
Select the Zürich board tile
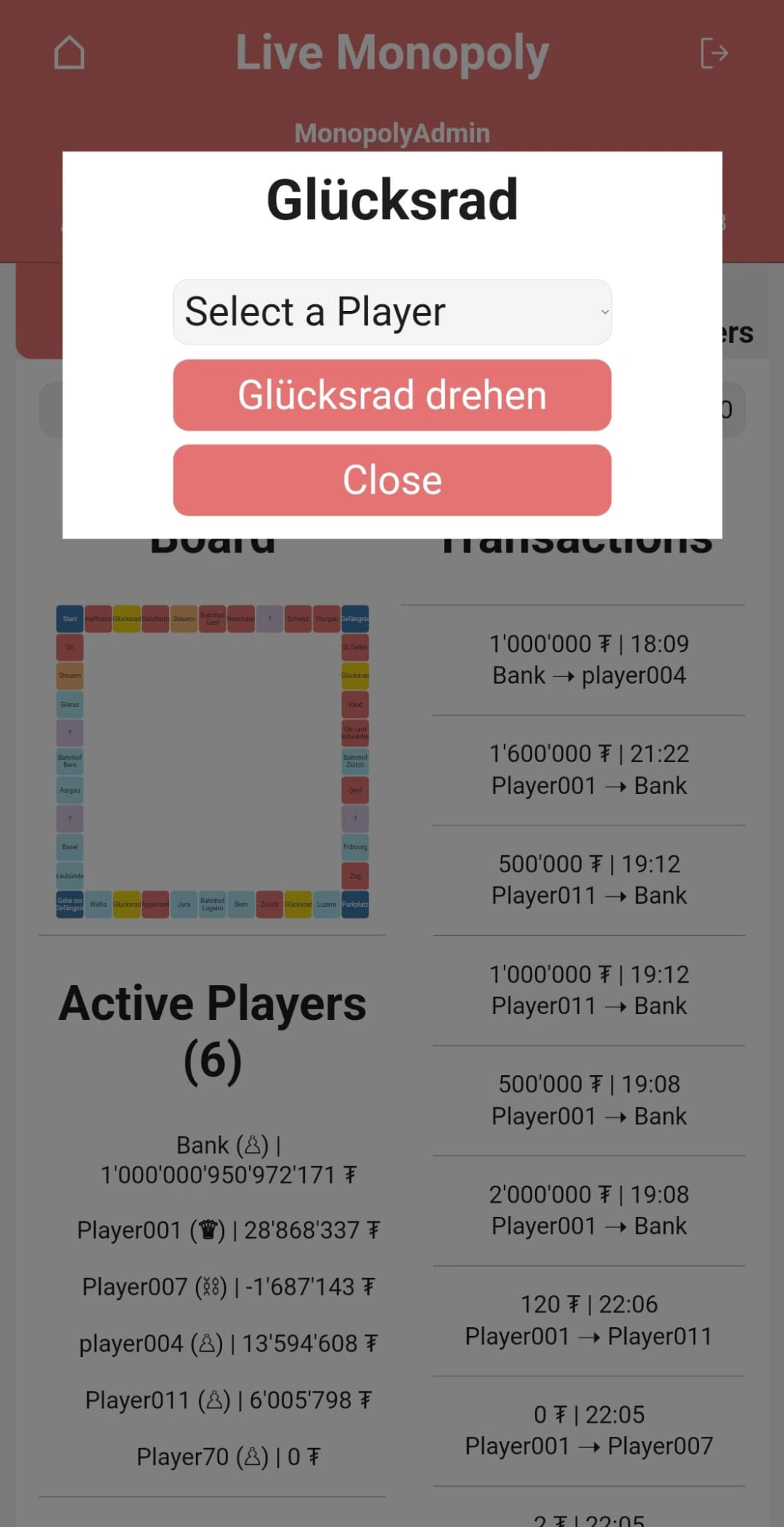(270, 904)
